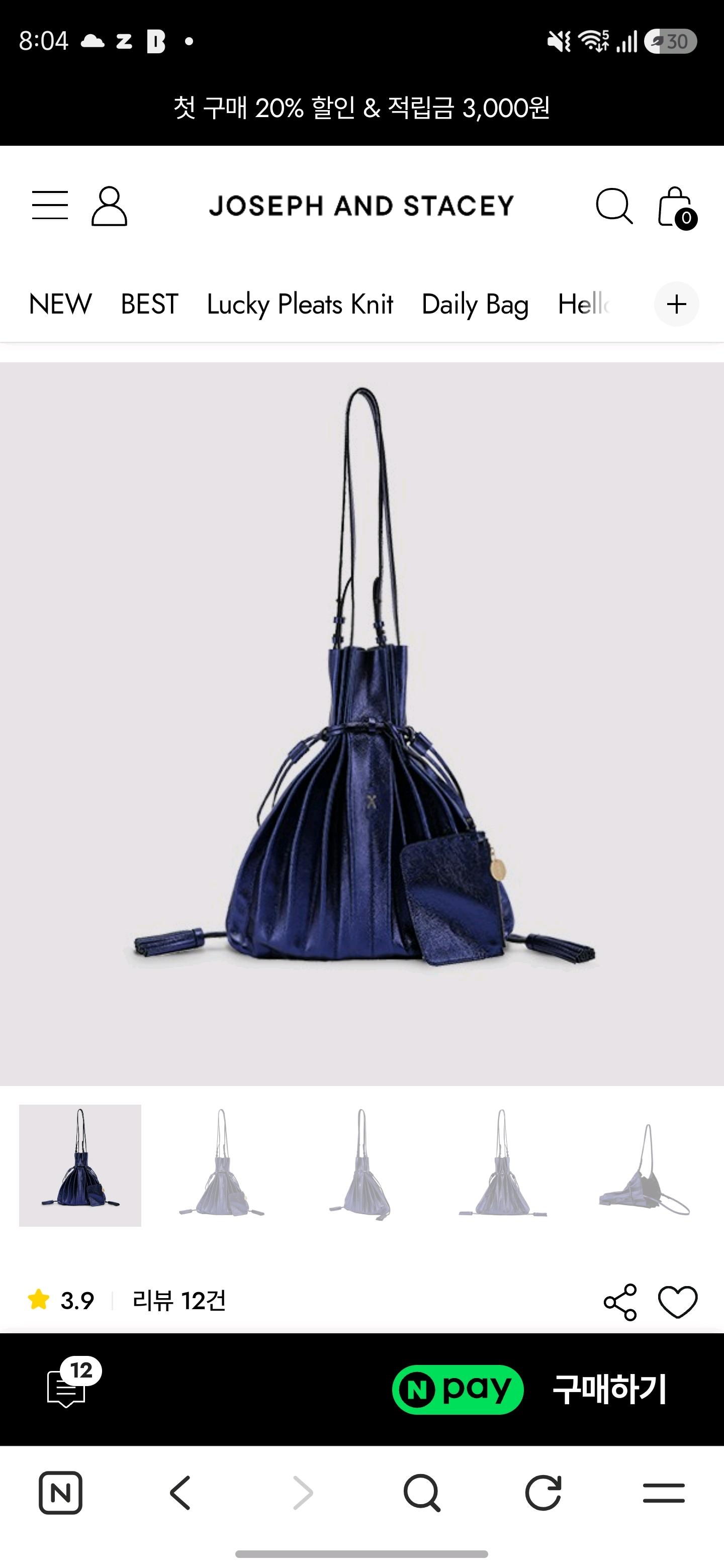Screen dimensions: 724x1568
Task: Pay with N pay button
Action: click(x=458, y=1389)
